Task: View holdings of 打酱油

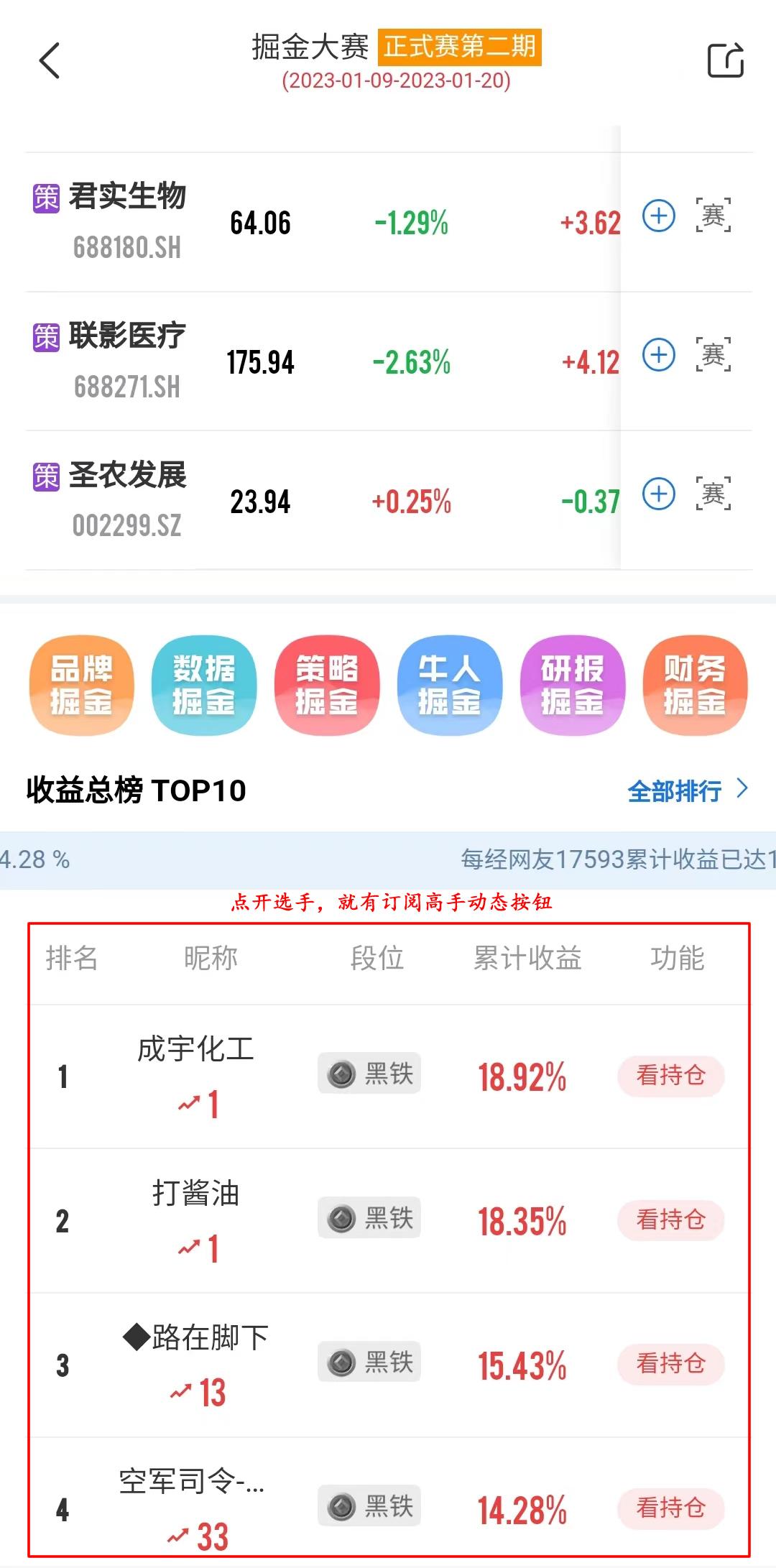Action: pos(670,1219)
